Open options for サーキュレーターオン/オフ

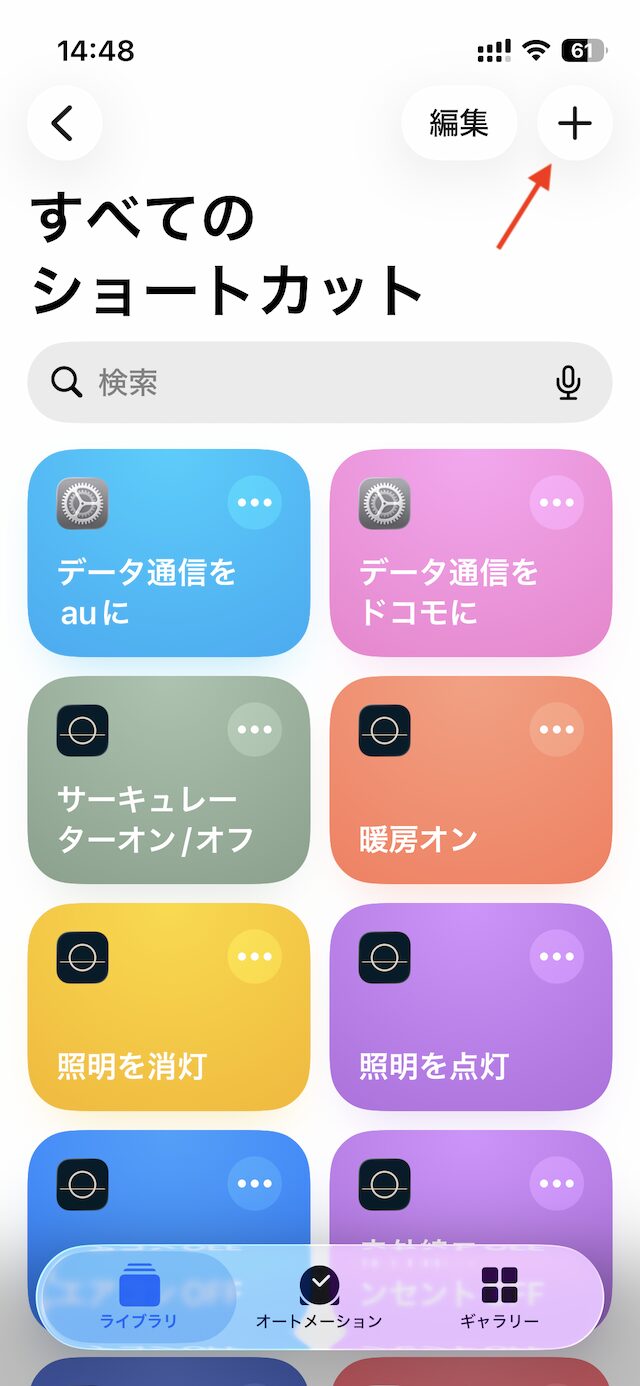click(254, 730)
